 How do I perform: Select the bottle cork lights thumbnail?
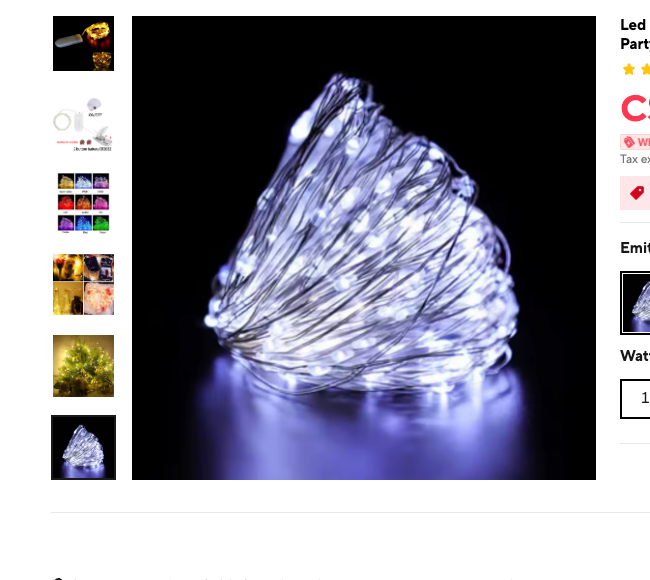tap(83, 44)
